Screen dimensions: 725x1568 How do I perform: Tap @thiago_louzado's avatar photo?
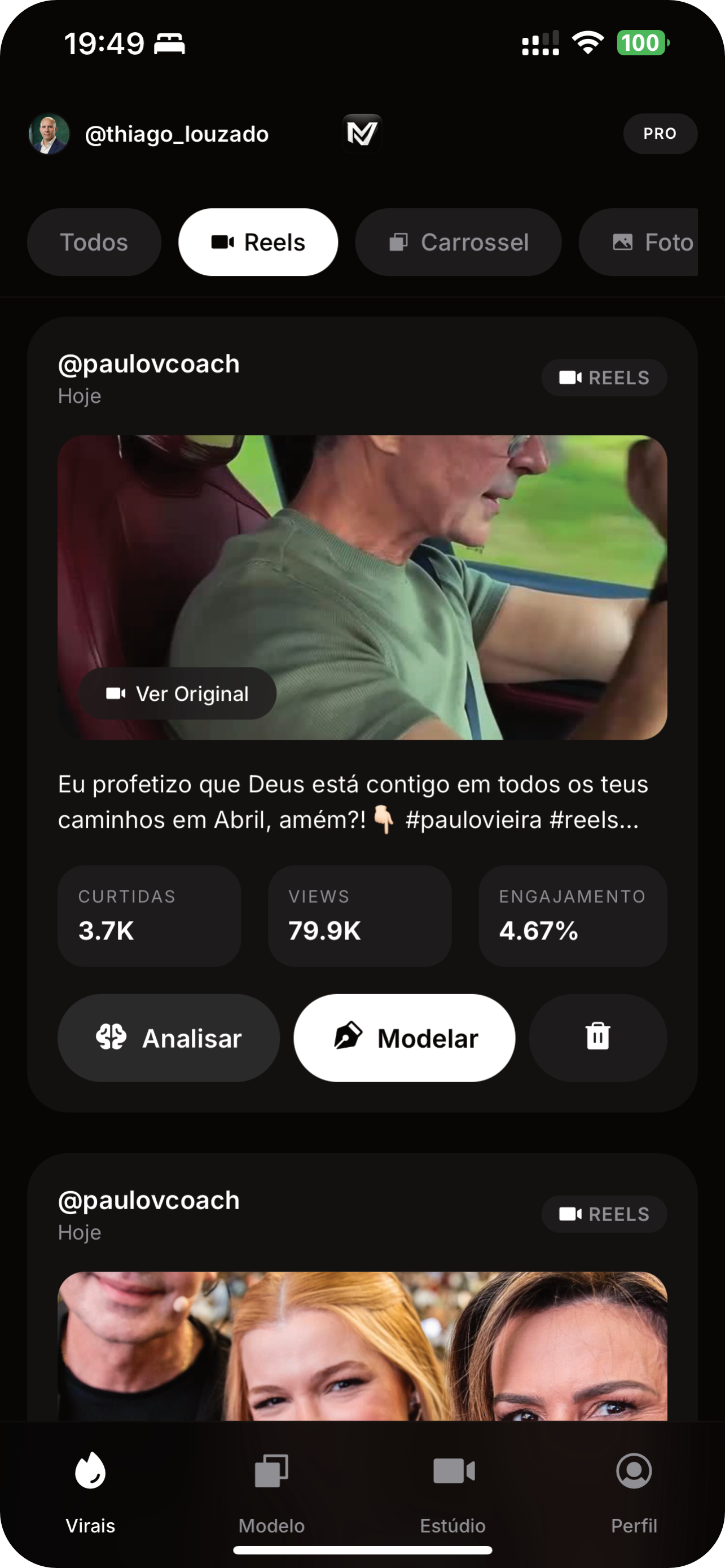point(49,133)
